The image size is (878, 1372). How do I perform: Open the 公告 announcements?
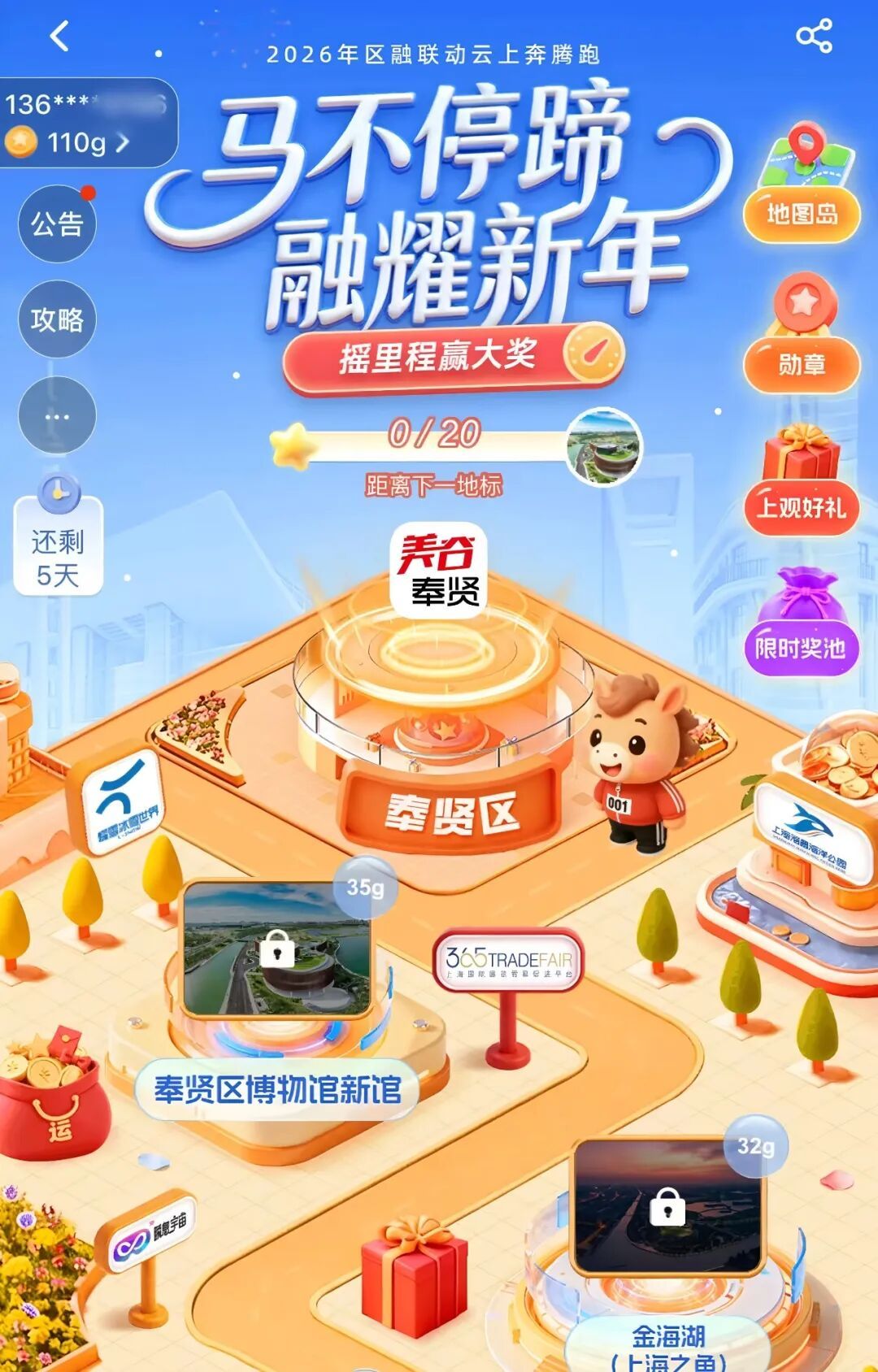[x=57, y=224]
